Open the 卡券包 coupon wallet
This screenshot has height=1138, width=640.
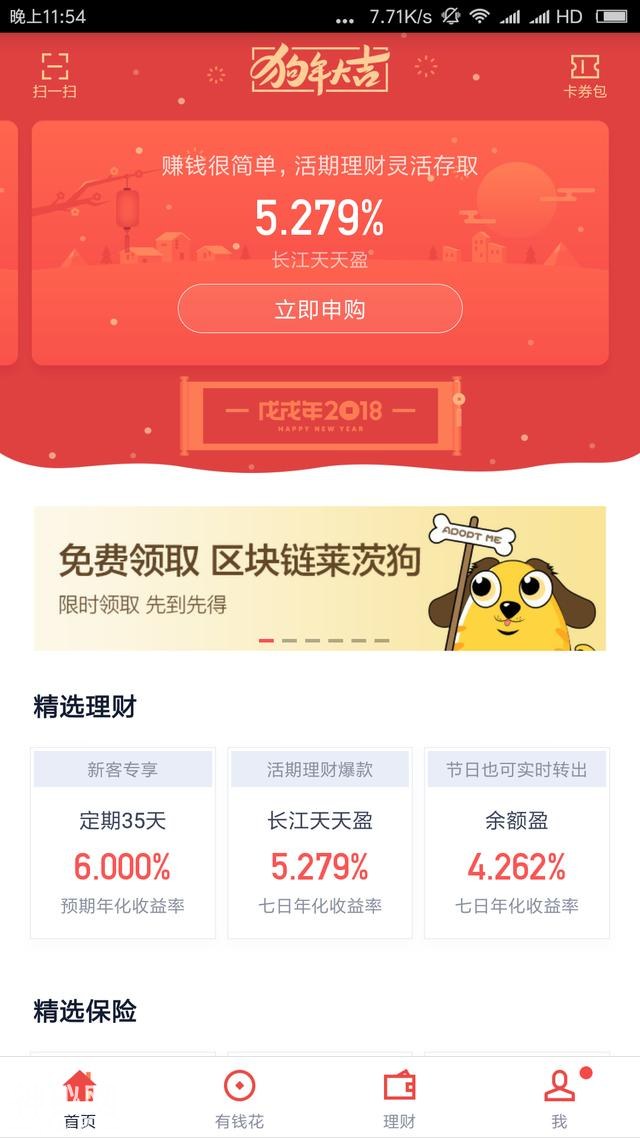[585, 75]
